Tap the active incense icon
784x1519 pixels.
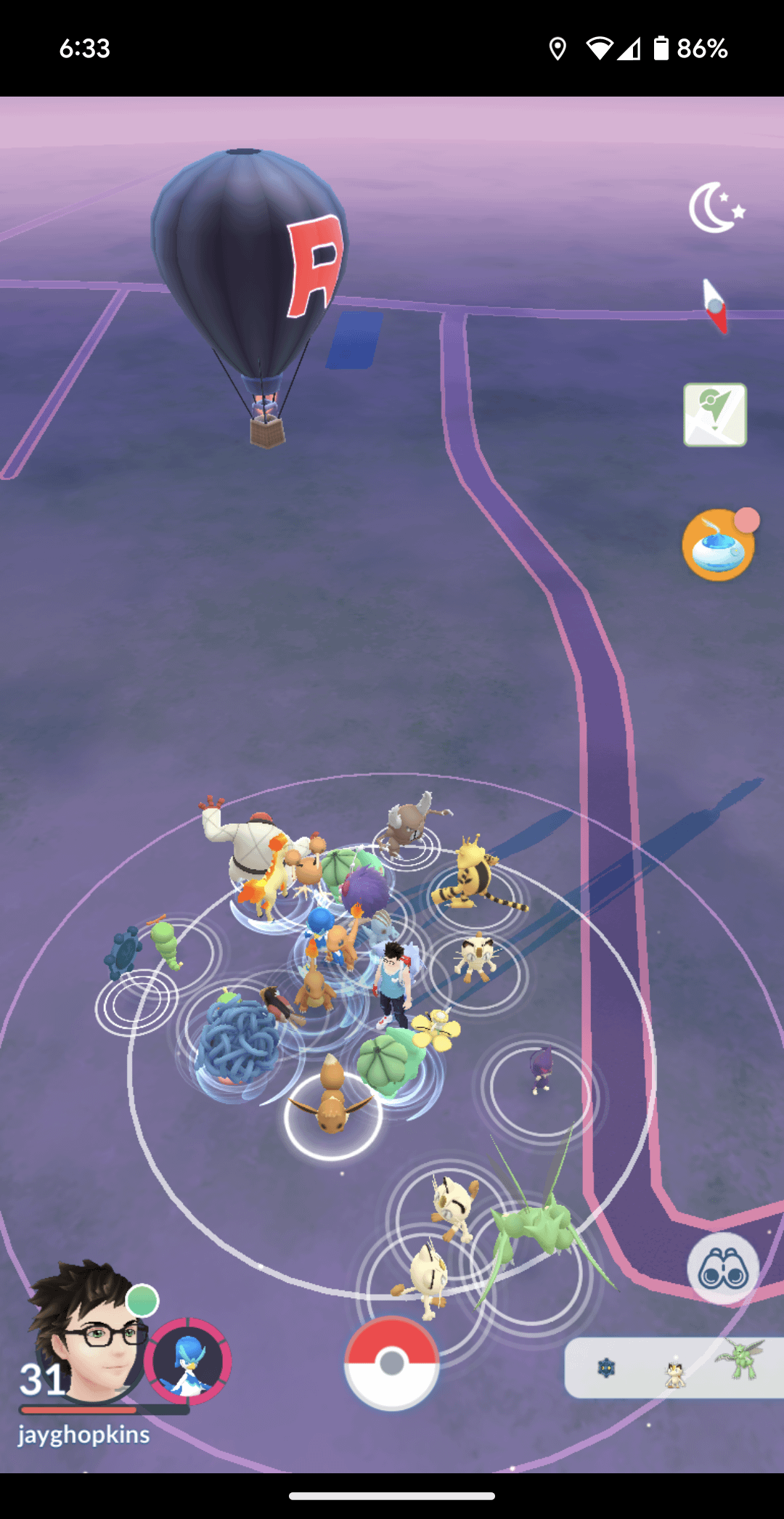point(718,546)
